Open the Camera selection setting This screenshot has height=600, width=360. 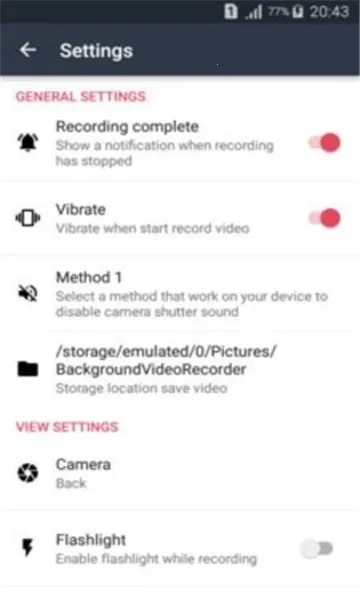180,473
